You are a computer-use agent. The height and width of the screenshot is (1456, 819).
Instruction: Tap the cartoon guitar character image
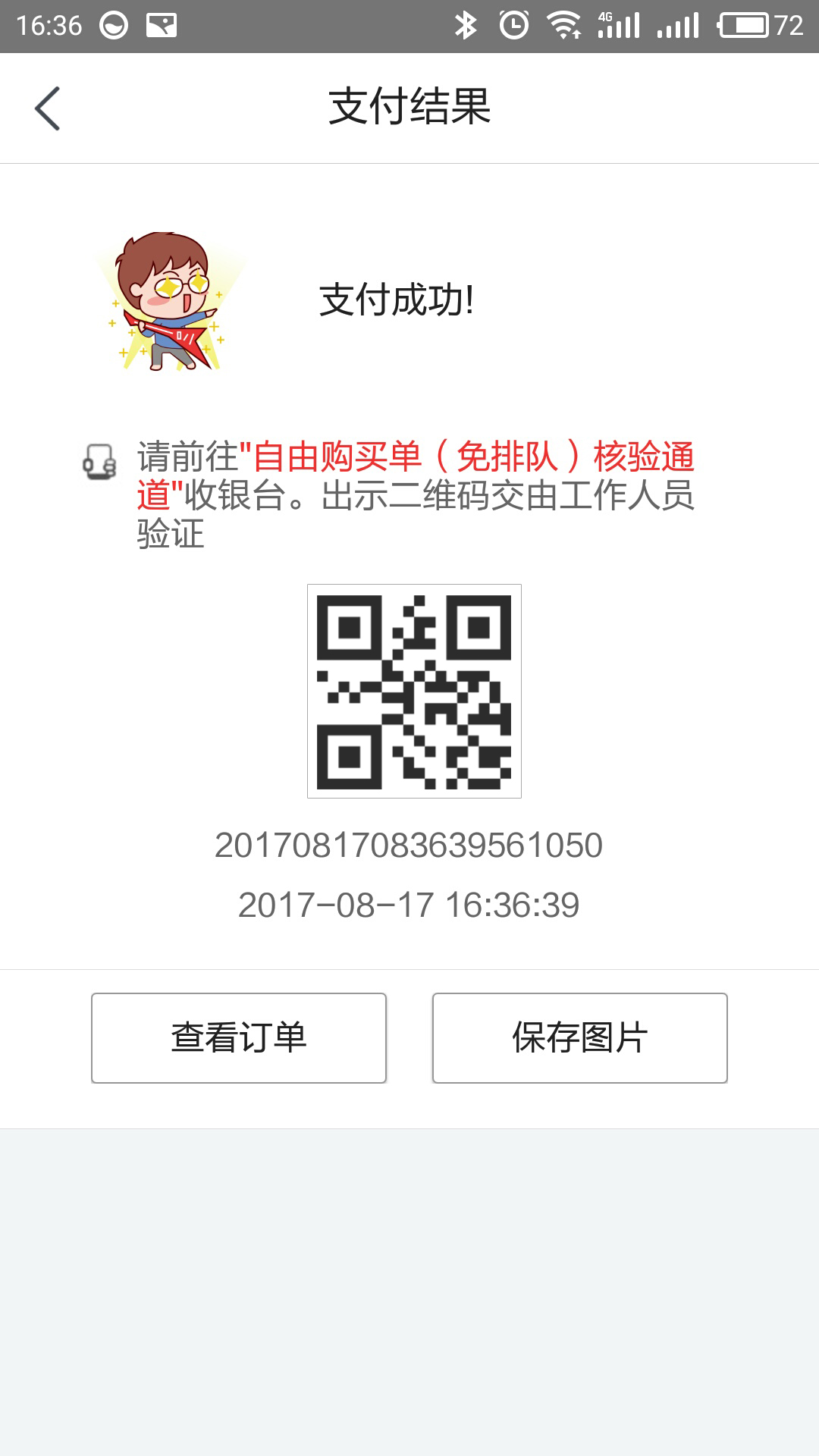point(165,302)
